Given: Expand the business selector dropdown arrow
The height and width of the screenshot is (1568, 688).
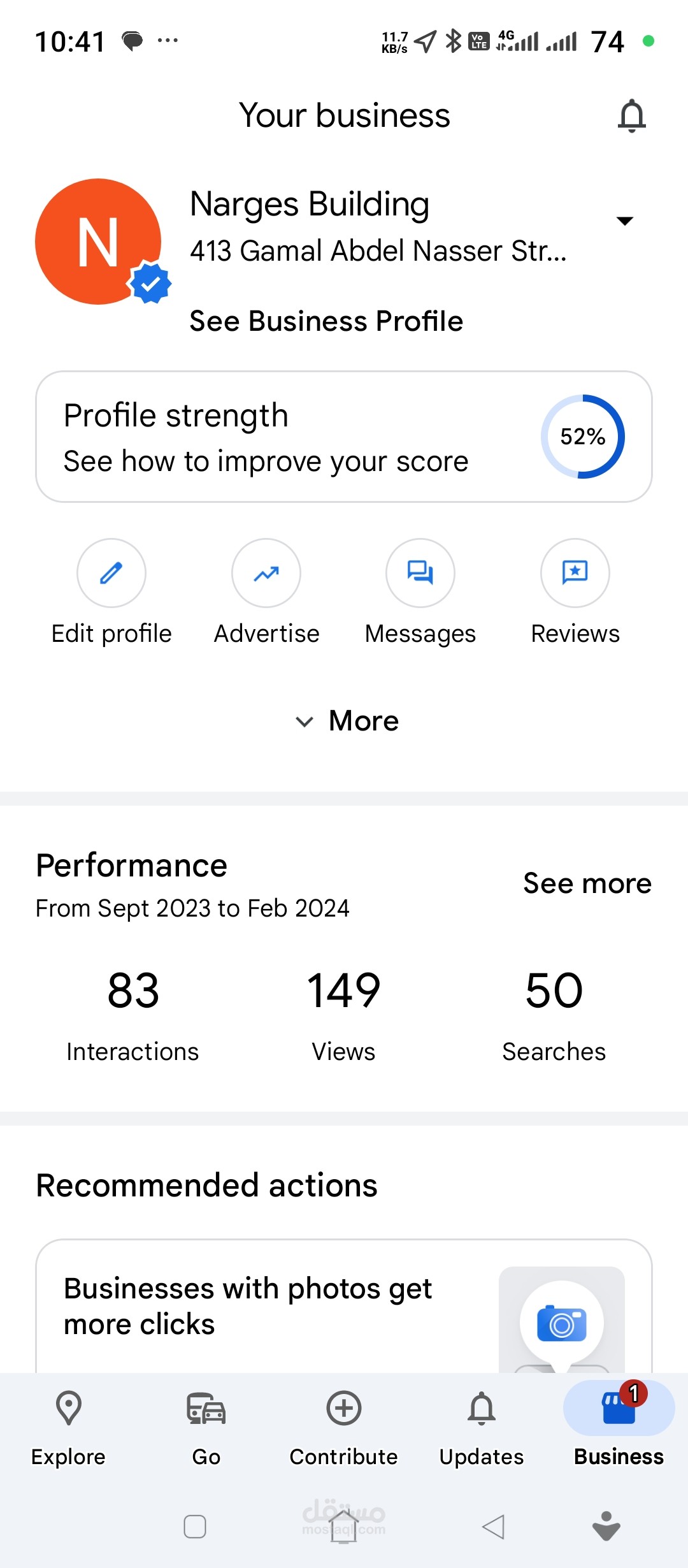Looking at the screenshot, I should (624, 221).
